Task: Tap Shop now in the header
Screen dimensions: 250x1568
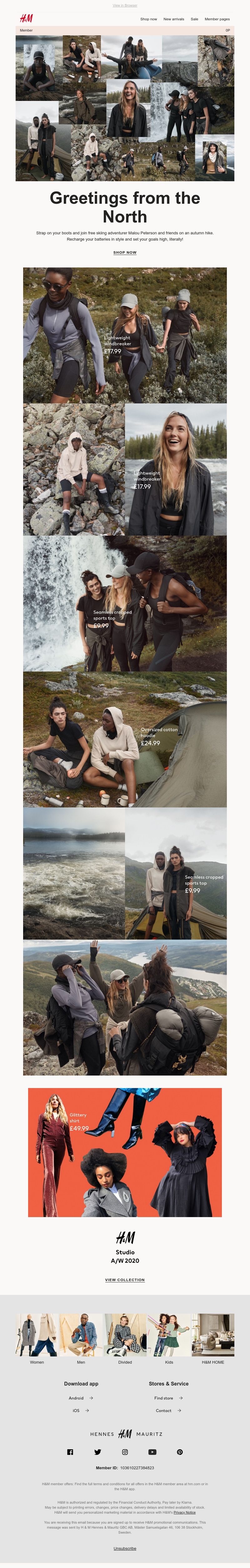Action: click(x=148, y=19)
